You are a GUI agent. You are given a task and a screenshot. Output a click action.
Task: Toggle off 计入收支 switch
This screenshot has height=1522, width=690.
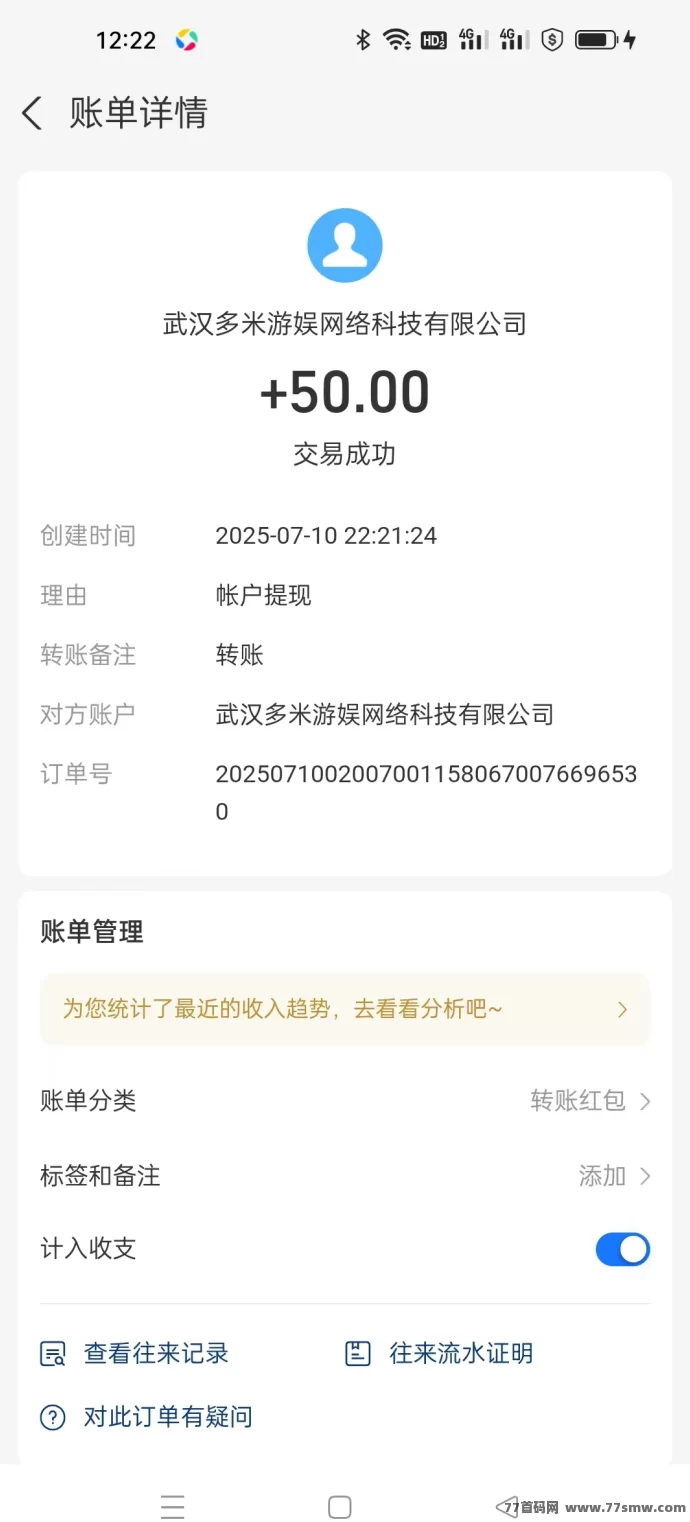pyautogui.click(x=622, y=1249)
